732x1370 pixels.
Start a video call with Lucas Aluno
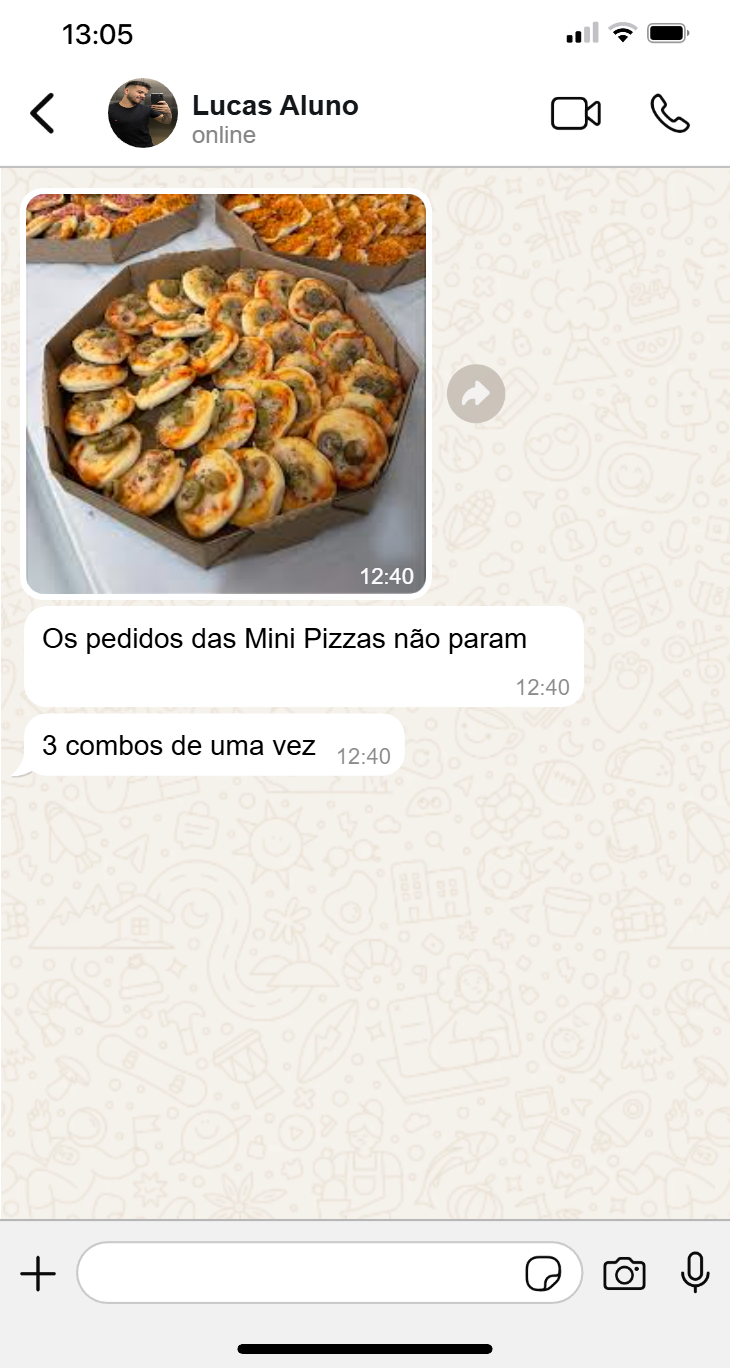[576, 114]
